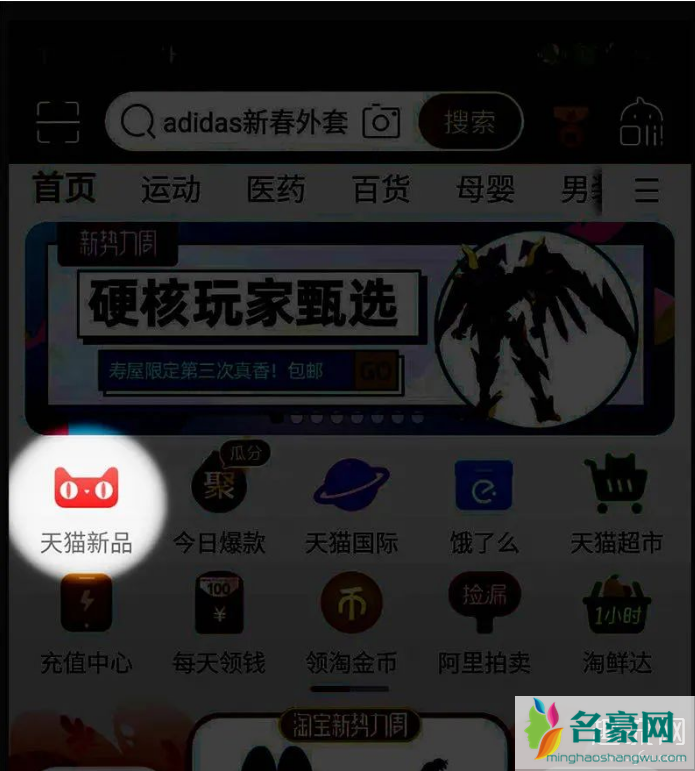Expand the category menu icon
The height and width of the screenshot is (771, 695).
click(x=647, y=190)
